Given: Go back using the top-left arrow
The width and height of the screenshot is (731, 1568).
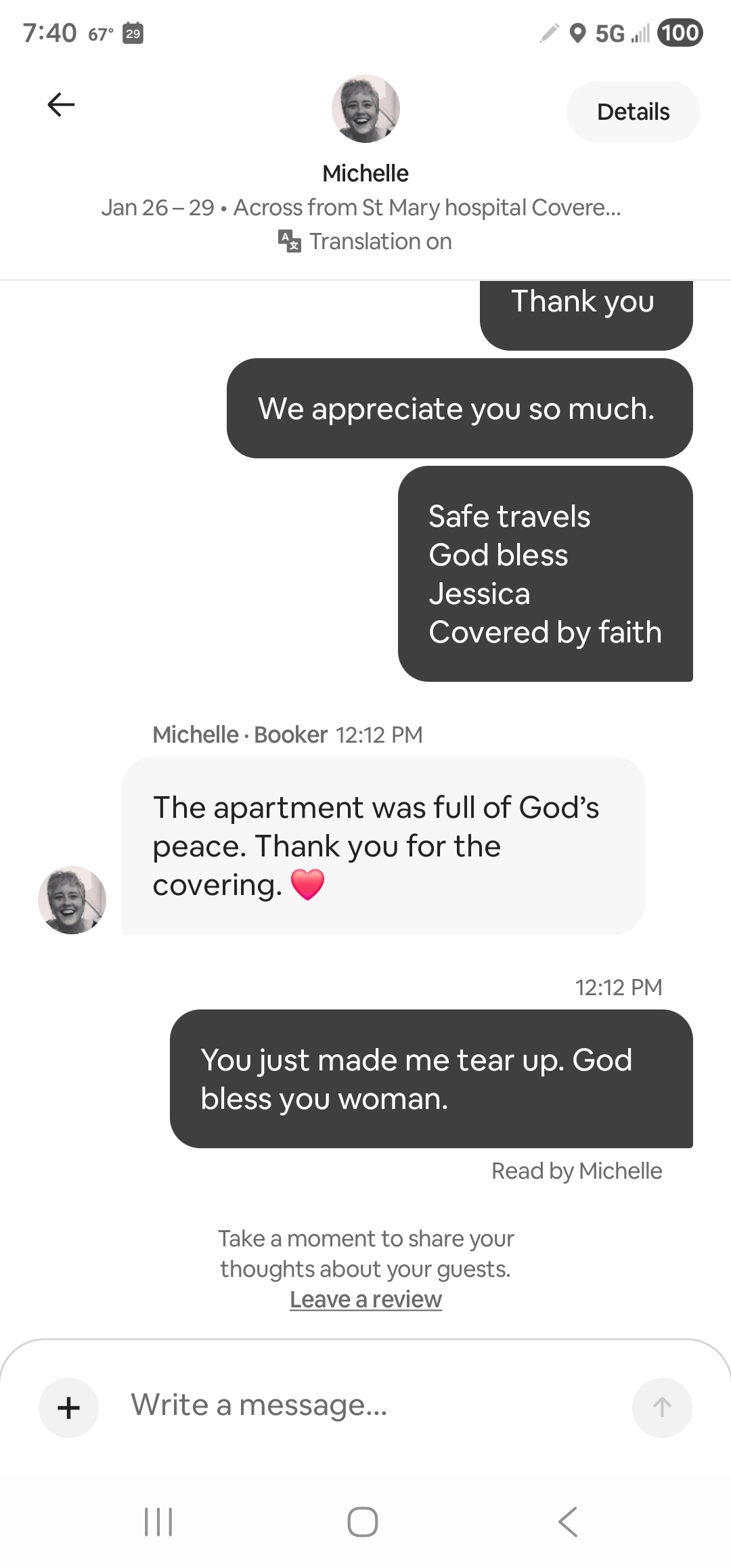Looking at the screenshot, I should (x=61, y=105).
